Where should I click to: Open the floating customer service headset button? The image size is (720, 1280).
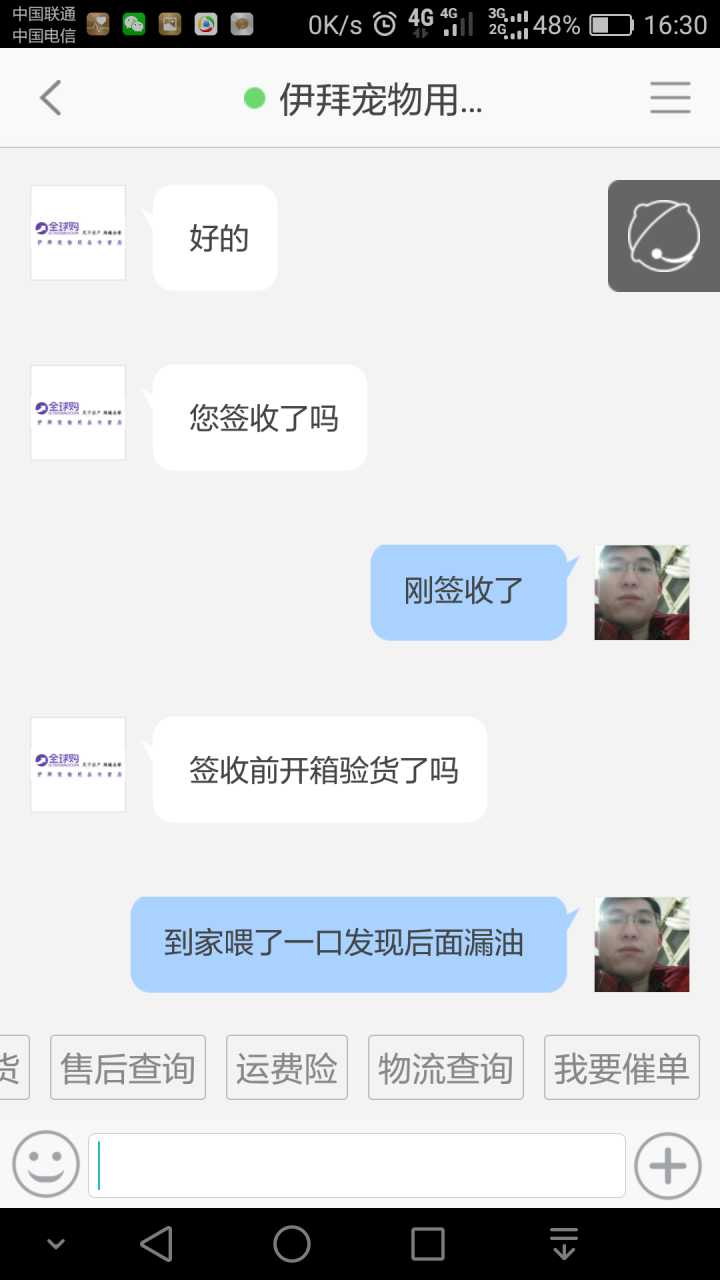coord(663,236)
